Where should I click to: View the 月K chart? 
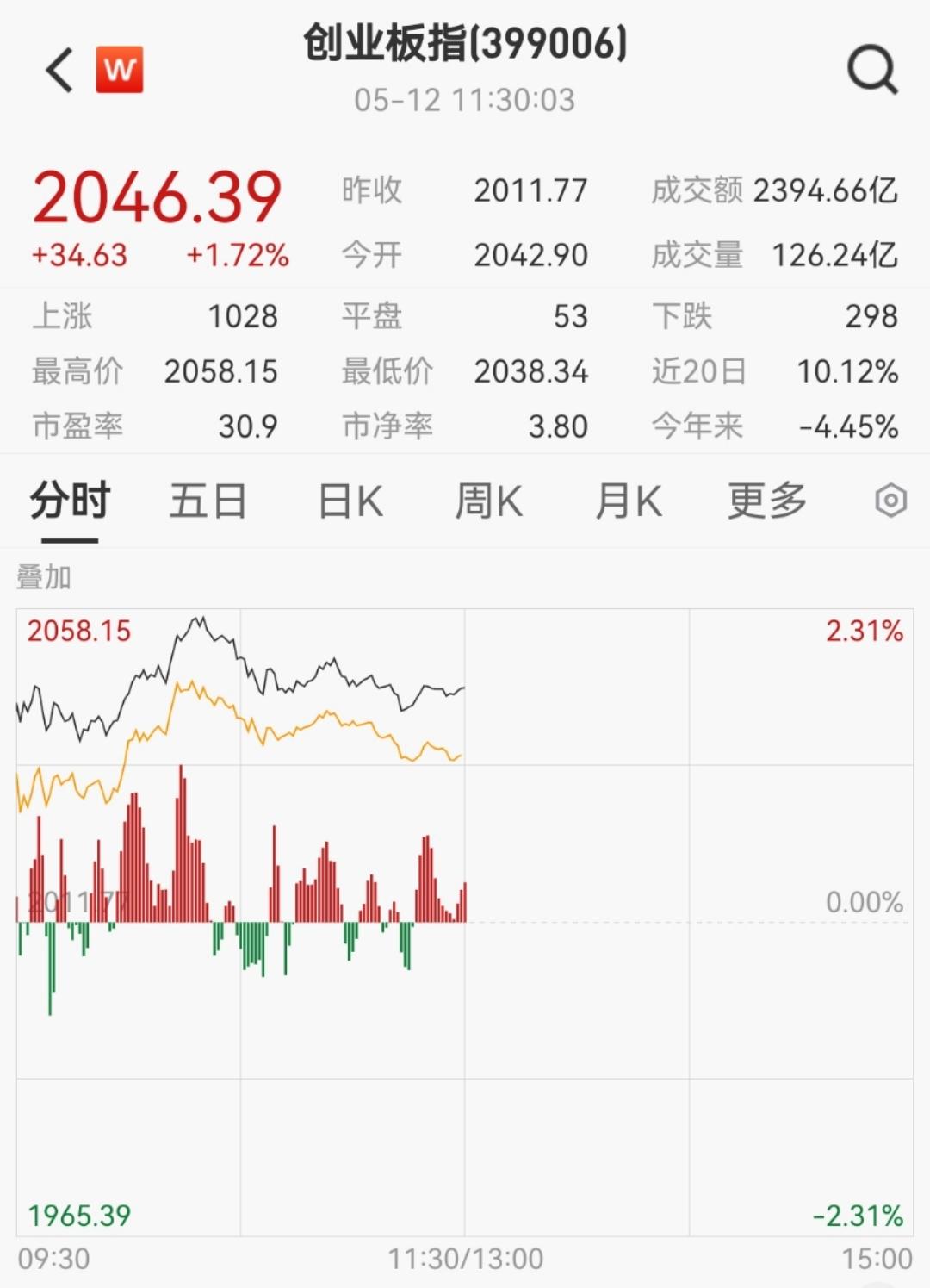(629, 501)
